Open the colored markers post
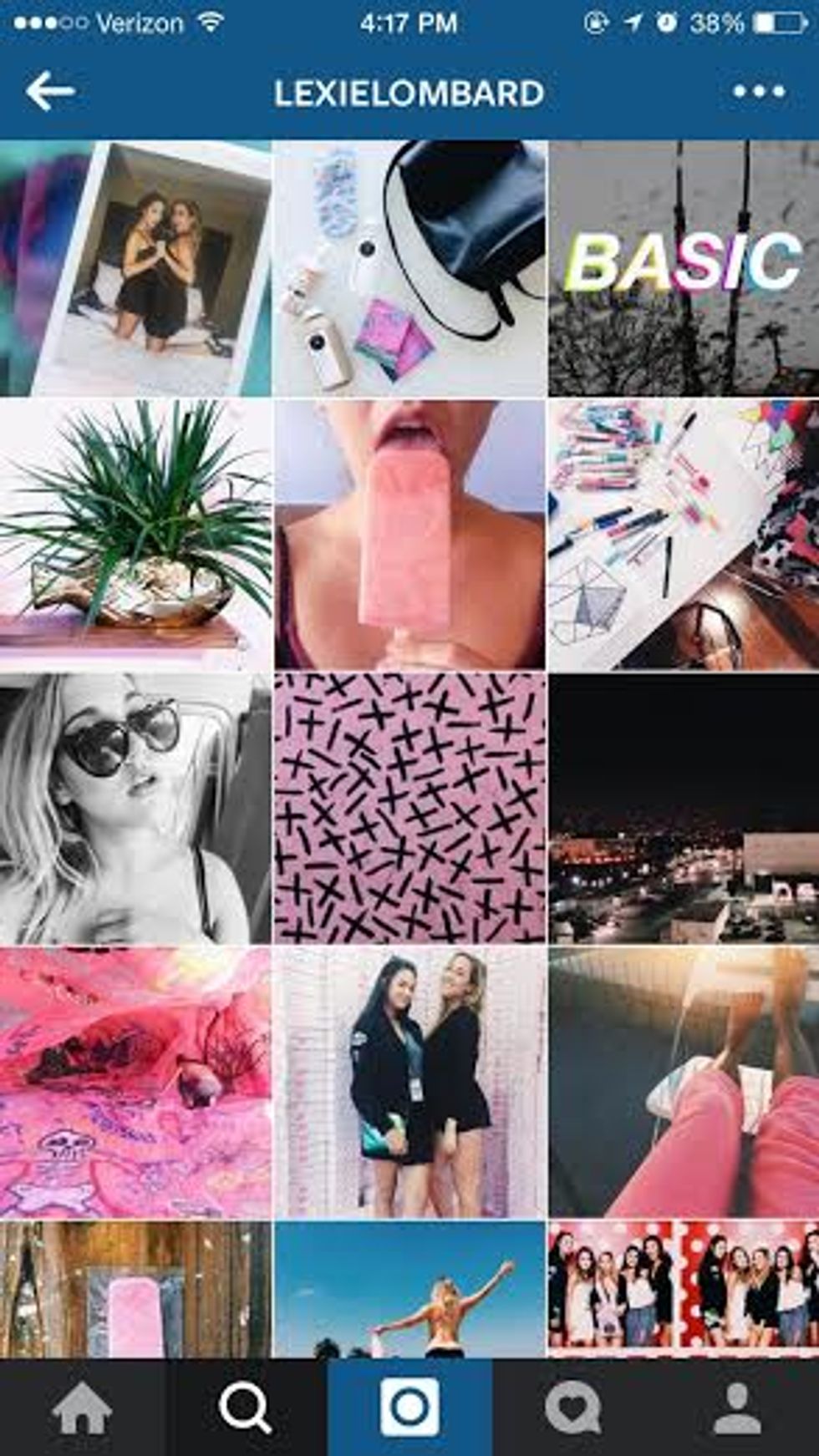This screenshot has width=819, height=1456. (684, 535)
